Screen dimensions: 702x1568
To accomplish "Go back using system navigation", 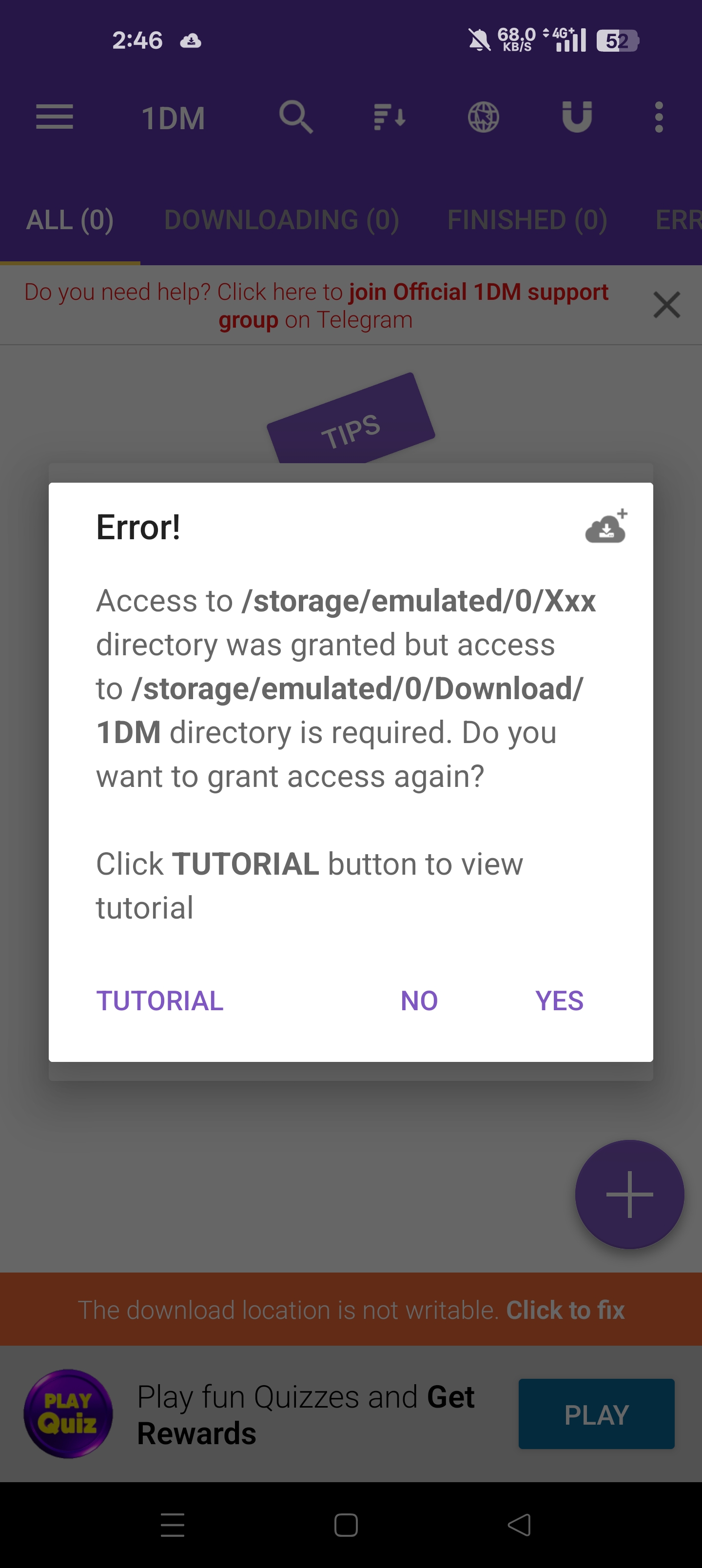I will 519,1525.
